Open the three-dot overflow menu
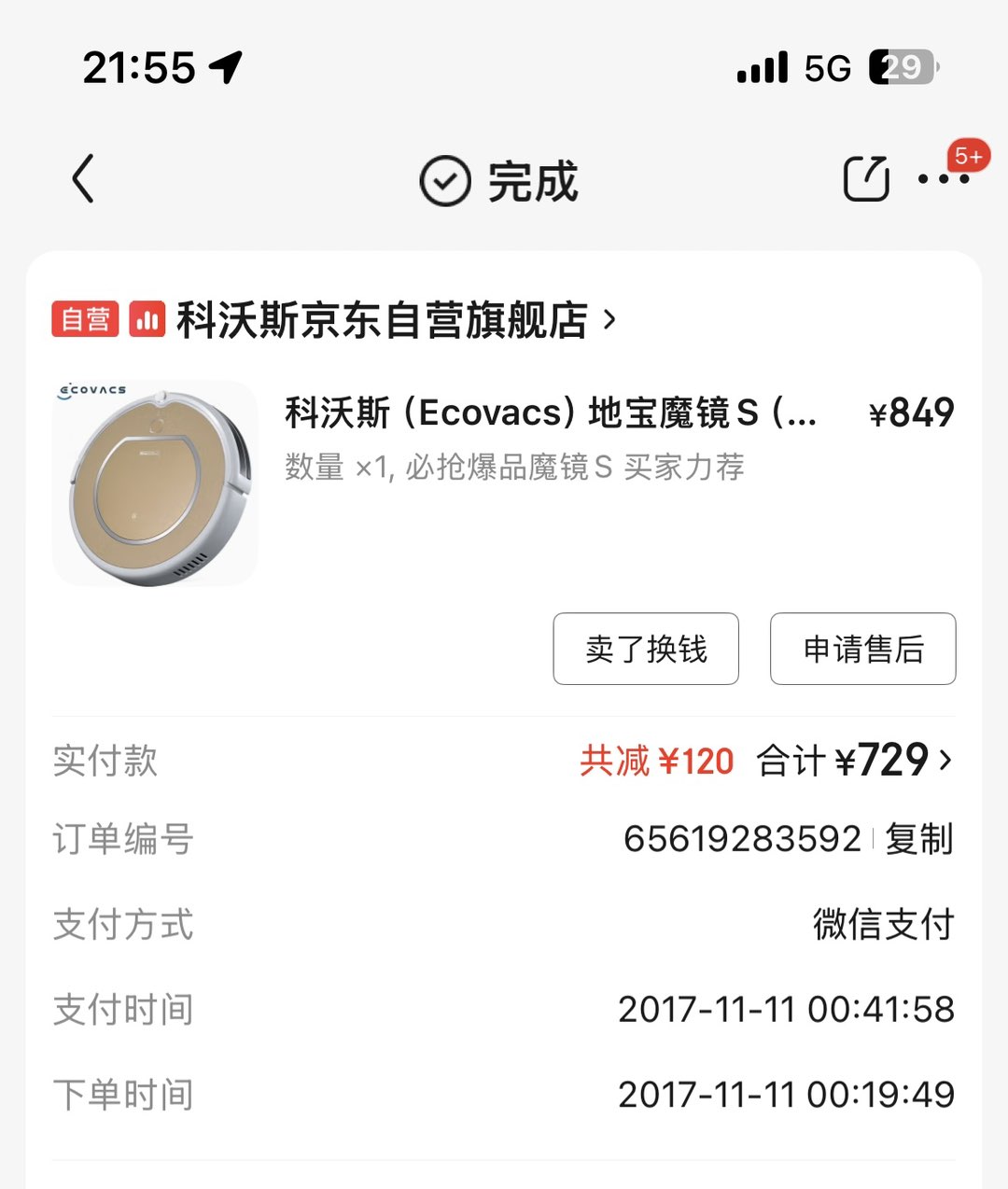 943,179
